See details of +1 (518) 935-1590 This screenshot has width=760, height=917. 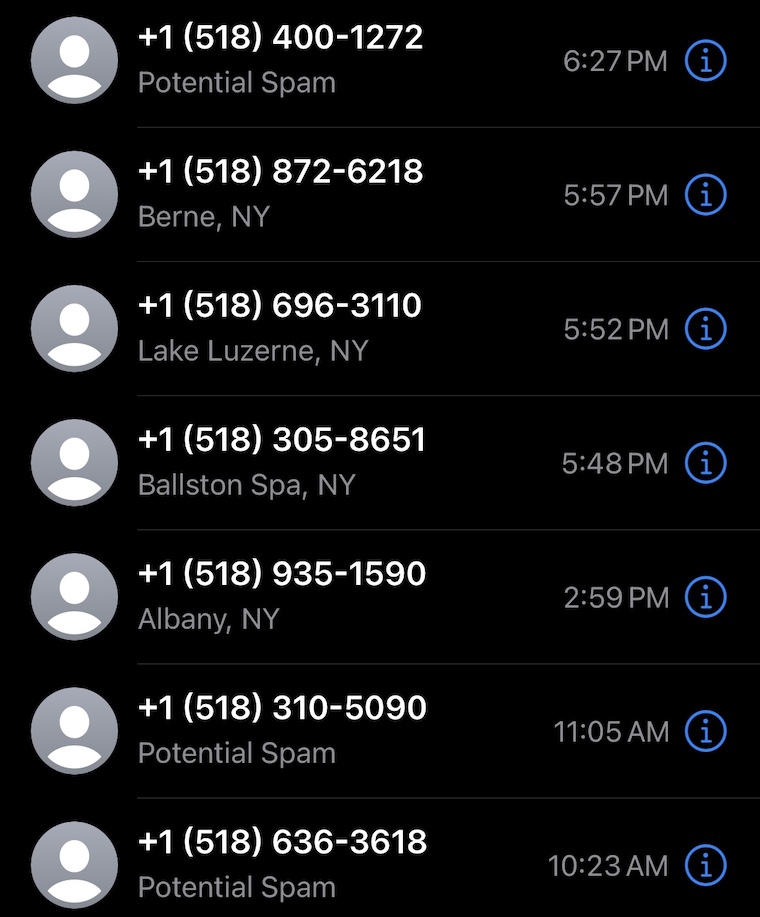705,597
